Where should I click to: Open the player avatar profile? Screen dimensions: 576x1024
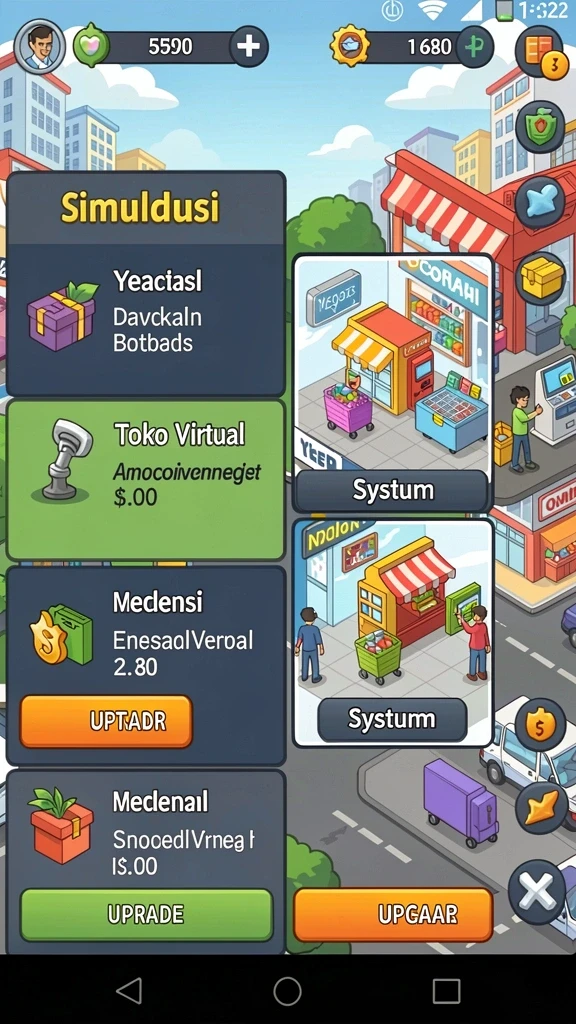point(39,46)
